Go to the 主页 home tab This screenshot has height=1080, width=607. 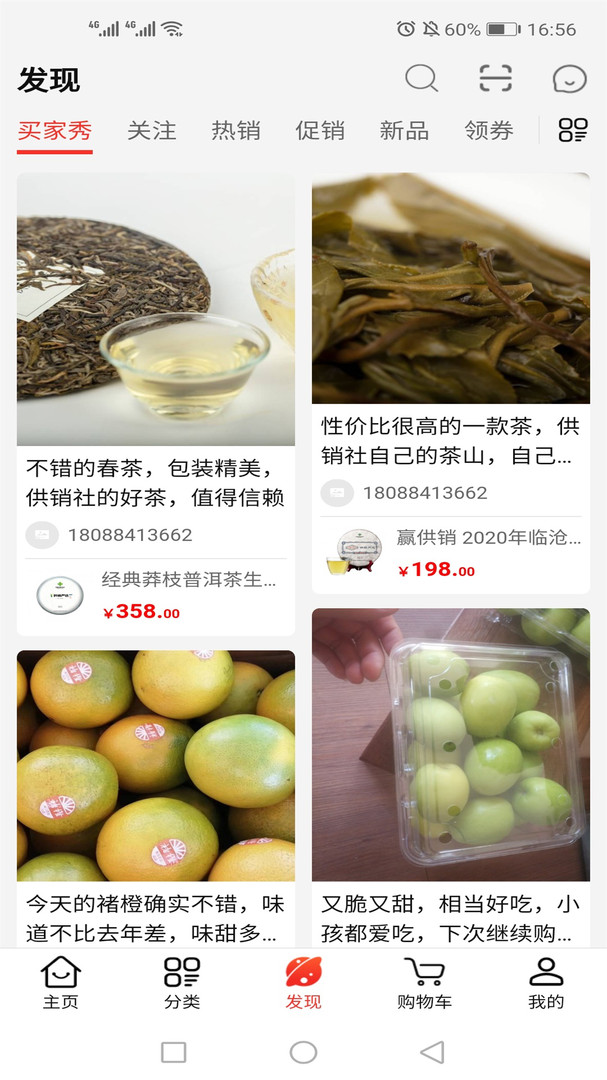[x=60, y=984]
